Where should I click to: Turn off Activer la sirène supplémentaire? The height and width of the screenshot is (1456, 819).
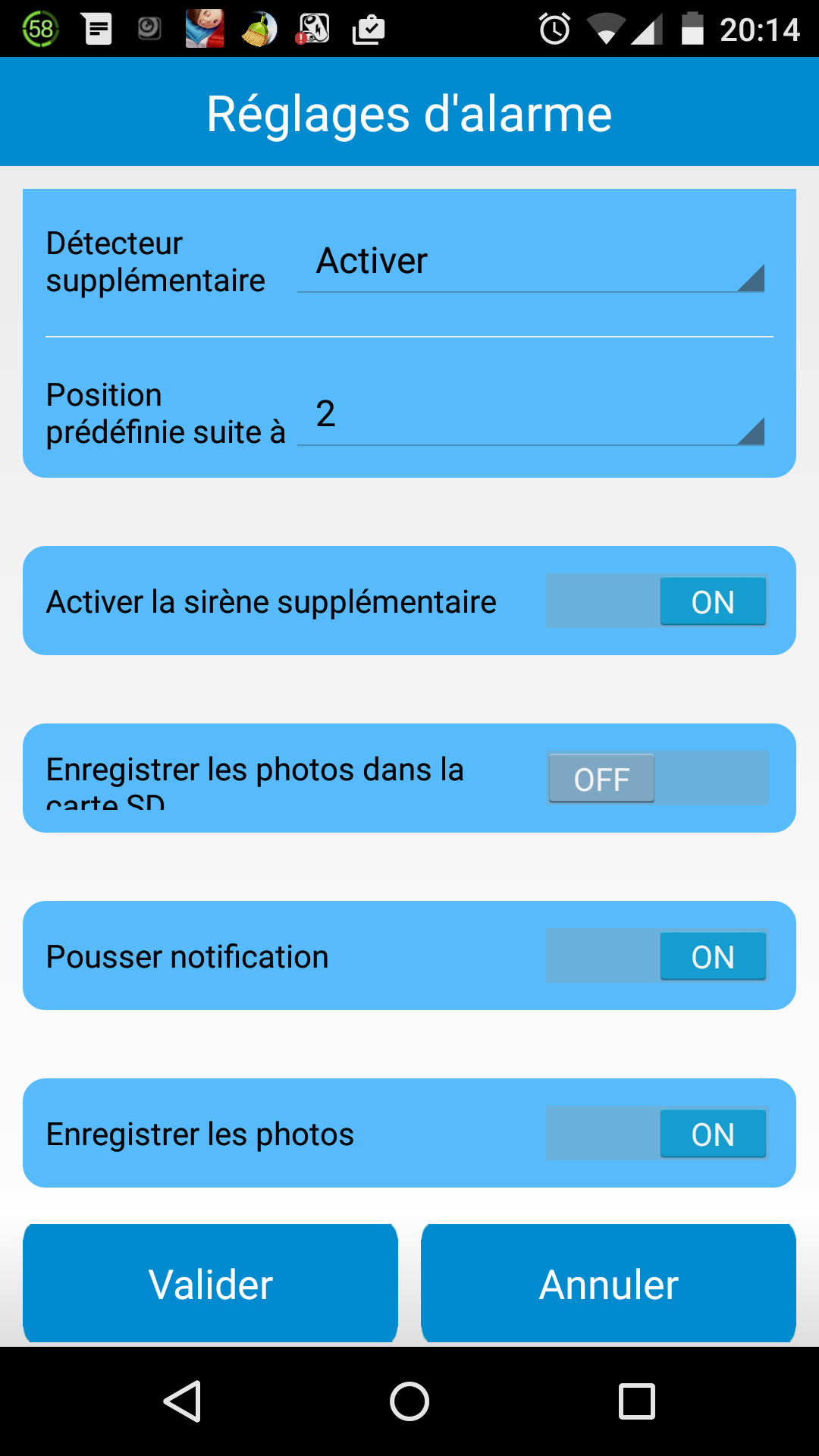click(x=657, y=601)
